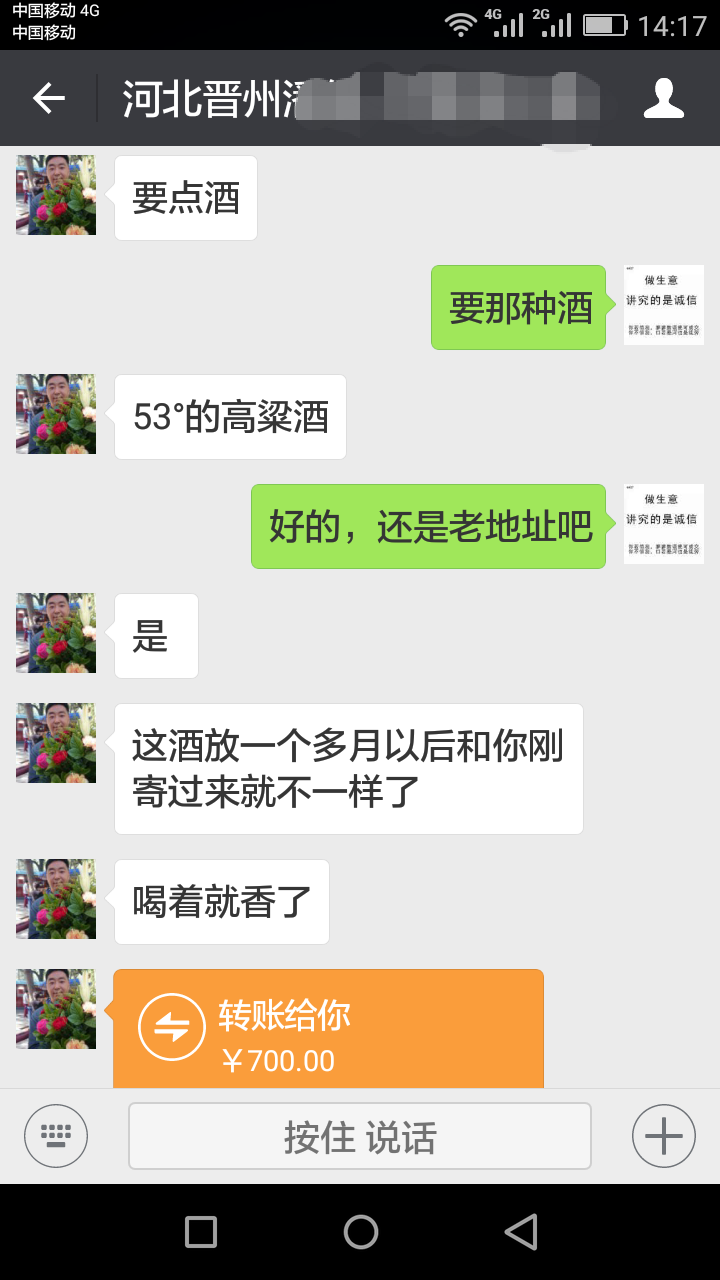Tap the 按住 说话 voice button
Image resolution: width=720 pixels, height=1280 pixels.
pos(360,1136)
